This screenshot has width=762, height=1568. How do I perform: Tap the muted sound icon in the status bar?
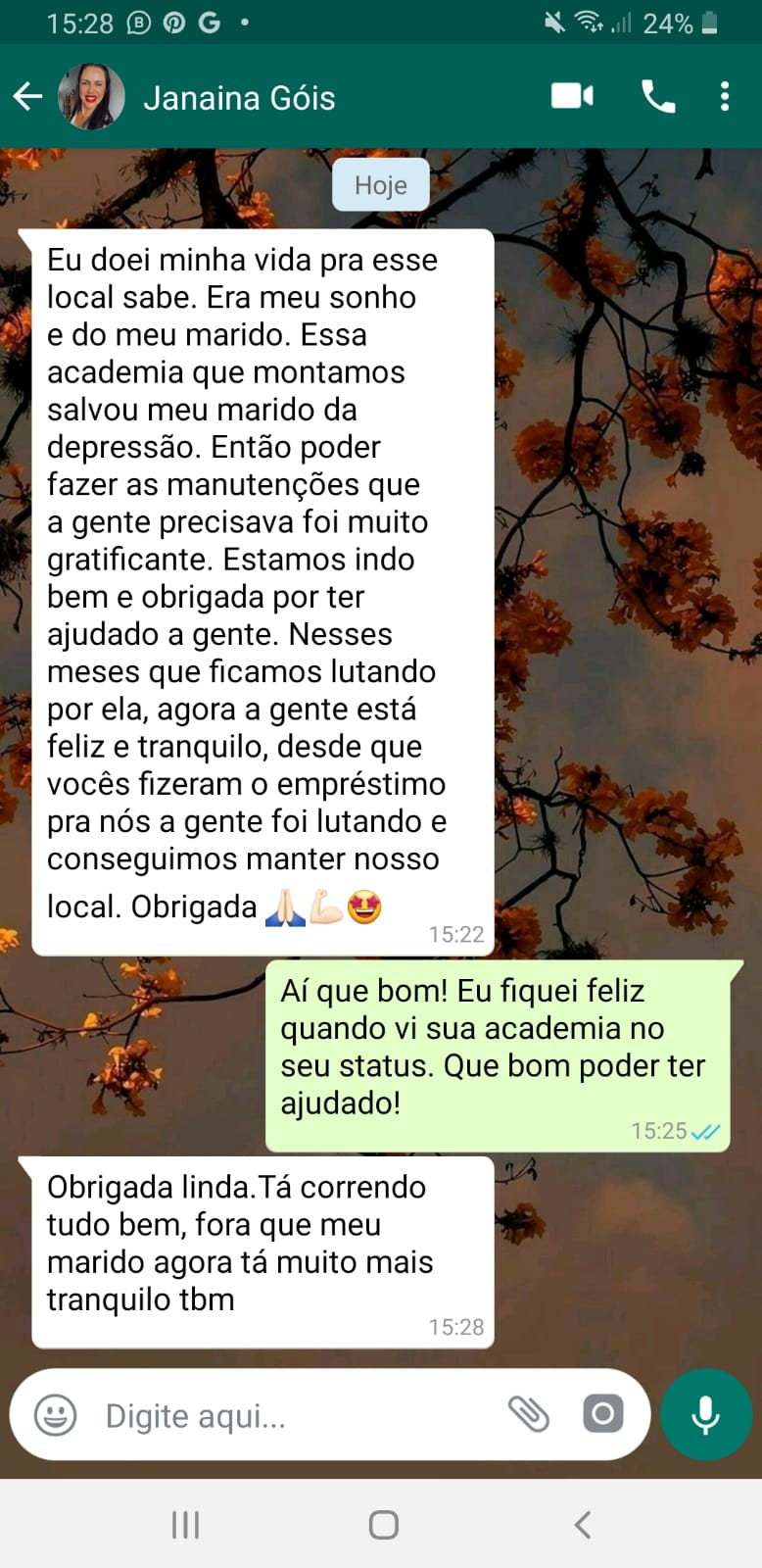(x=551, y=22)
